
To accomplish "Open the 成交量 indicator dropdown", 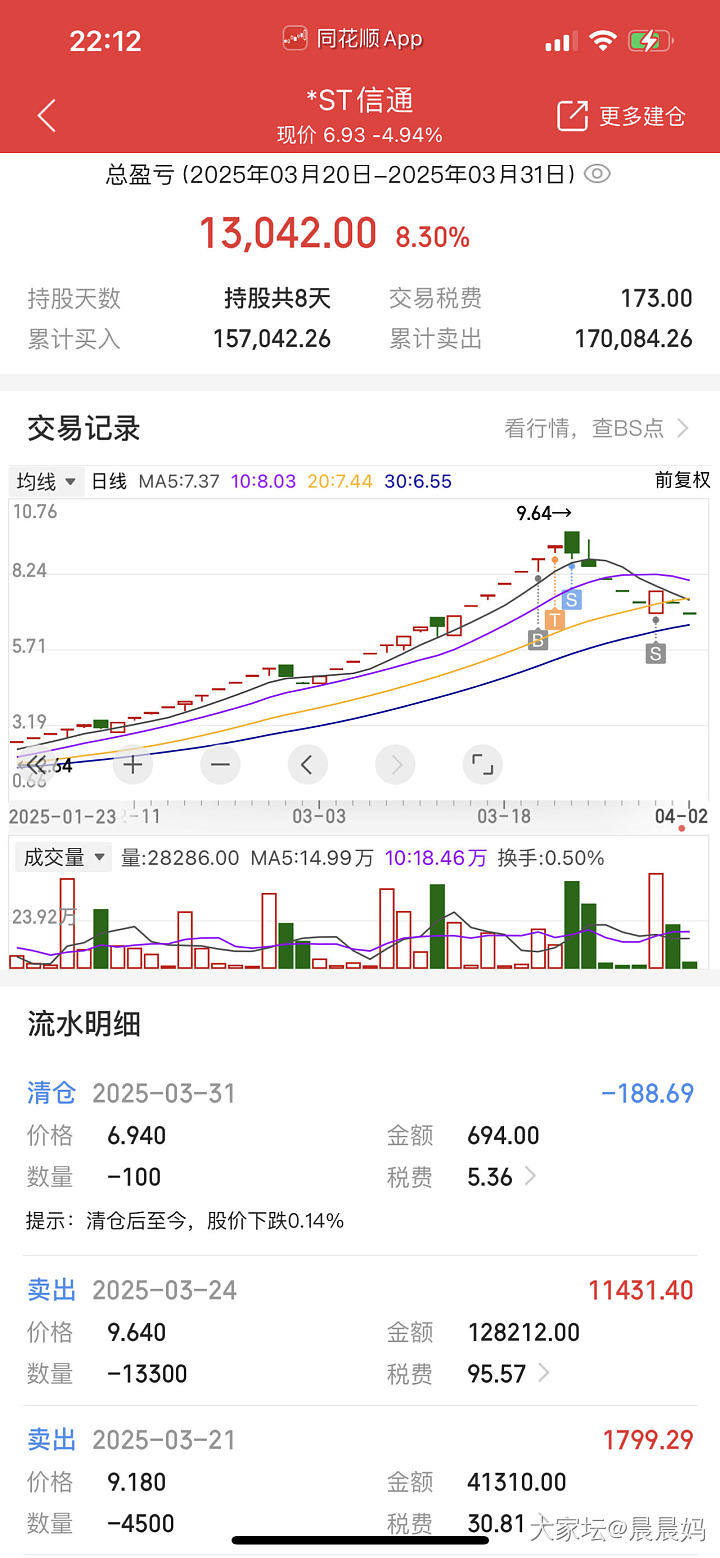I will coord(62,858).
